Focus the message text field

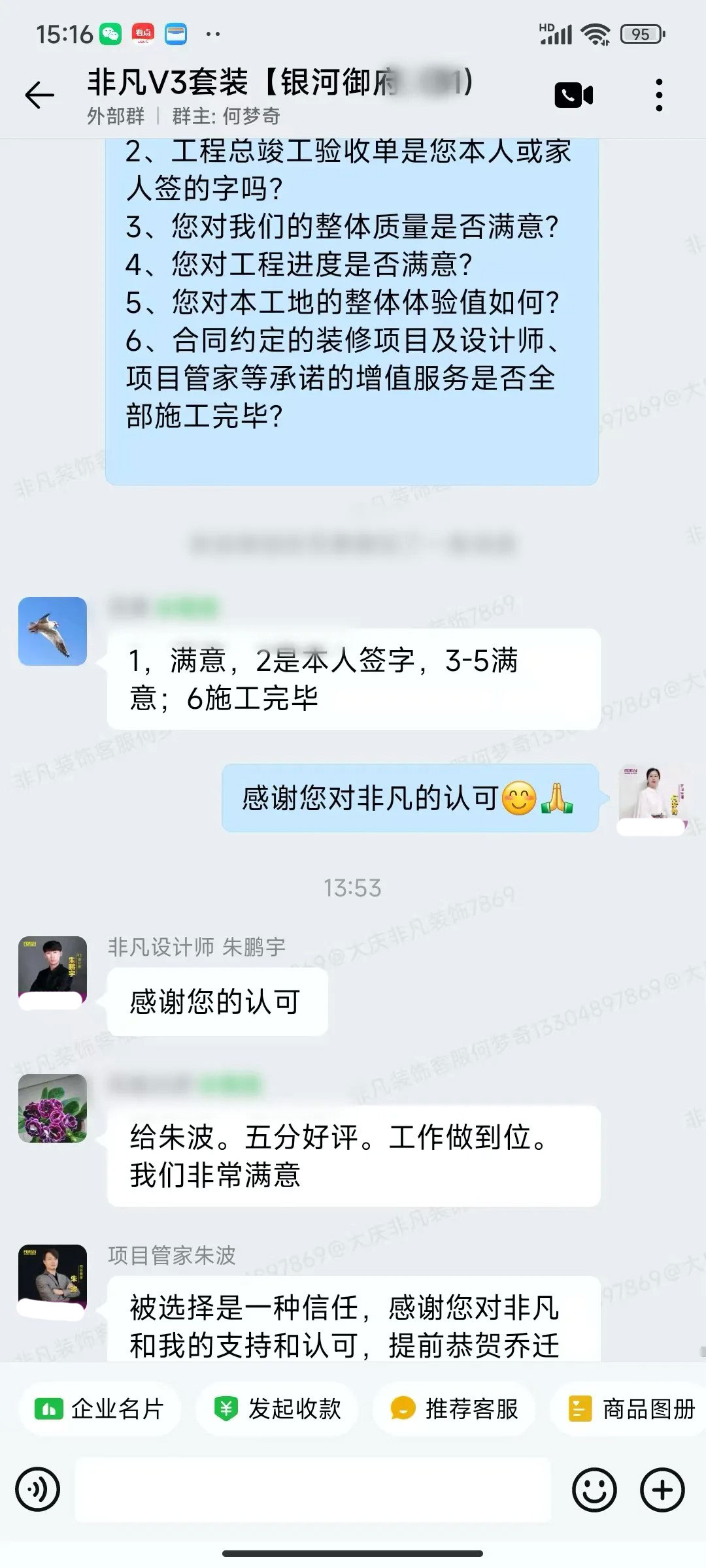point(312,1490)
